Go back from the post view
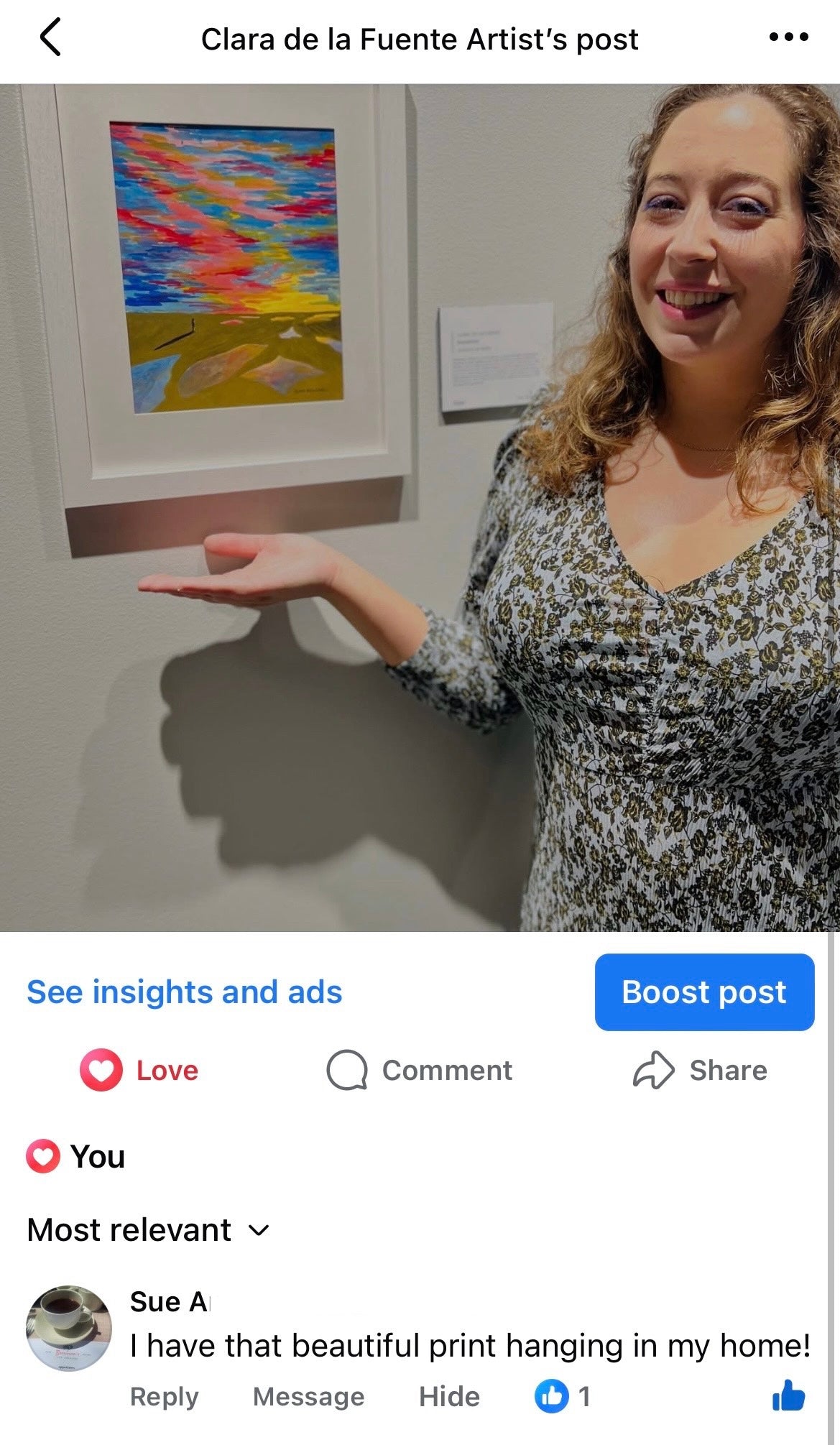The width and height of the screenshot is (840, 1445). click(x=50, y=37)
